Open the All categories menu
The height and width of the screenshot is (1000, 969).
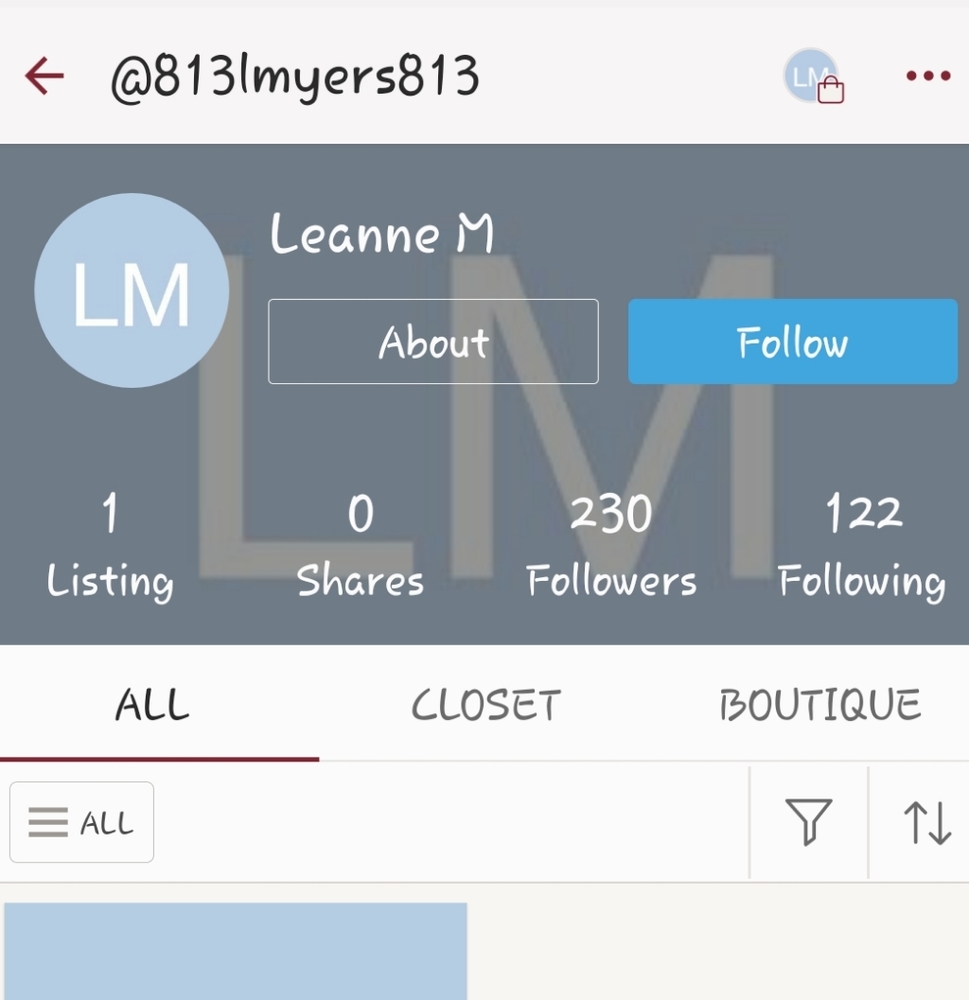82,822
